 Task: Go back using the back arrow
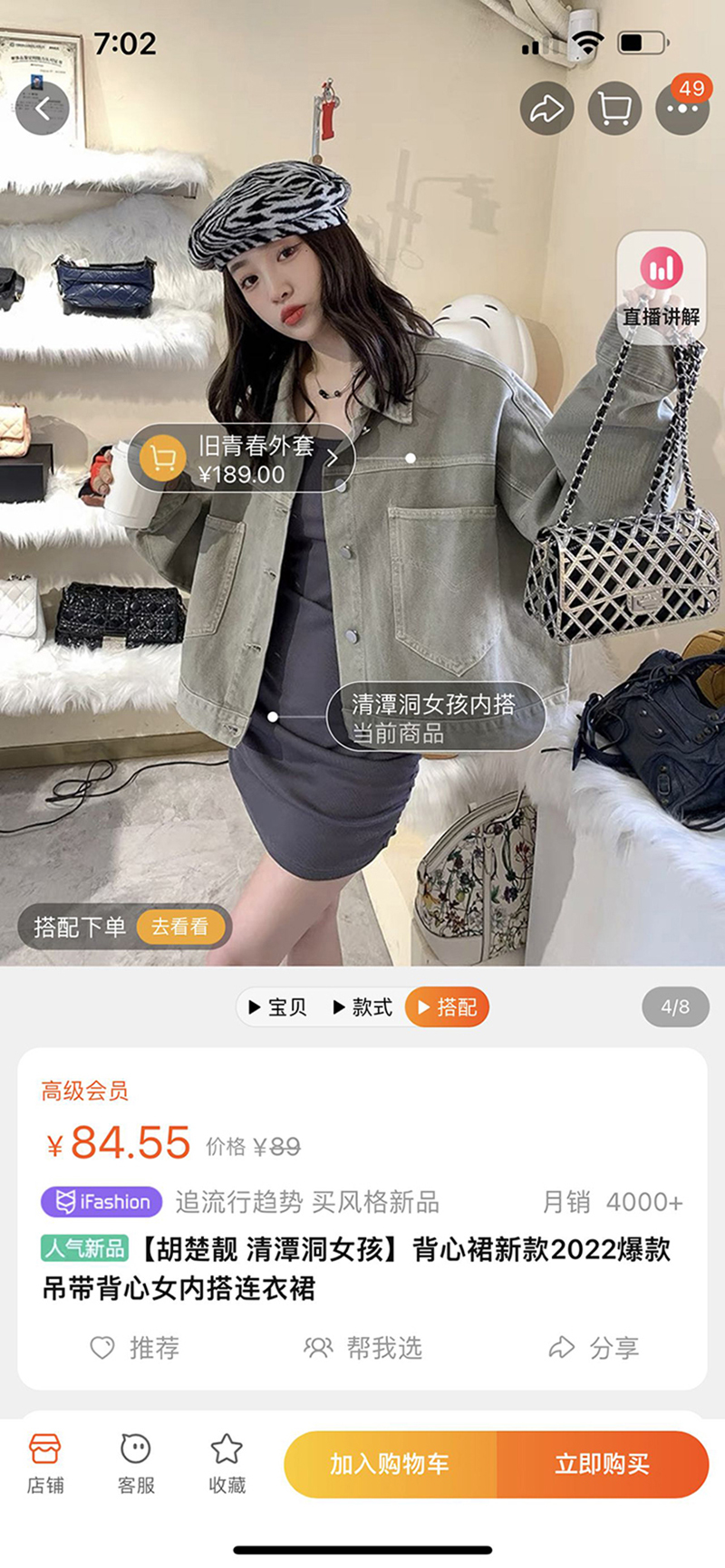coord(43,109)
